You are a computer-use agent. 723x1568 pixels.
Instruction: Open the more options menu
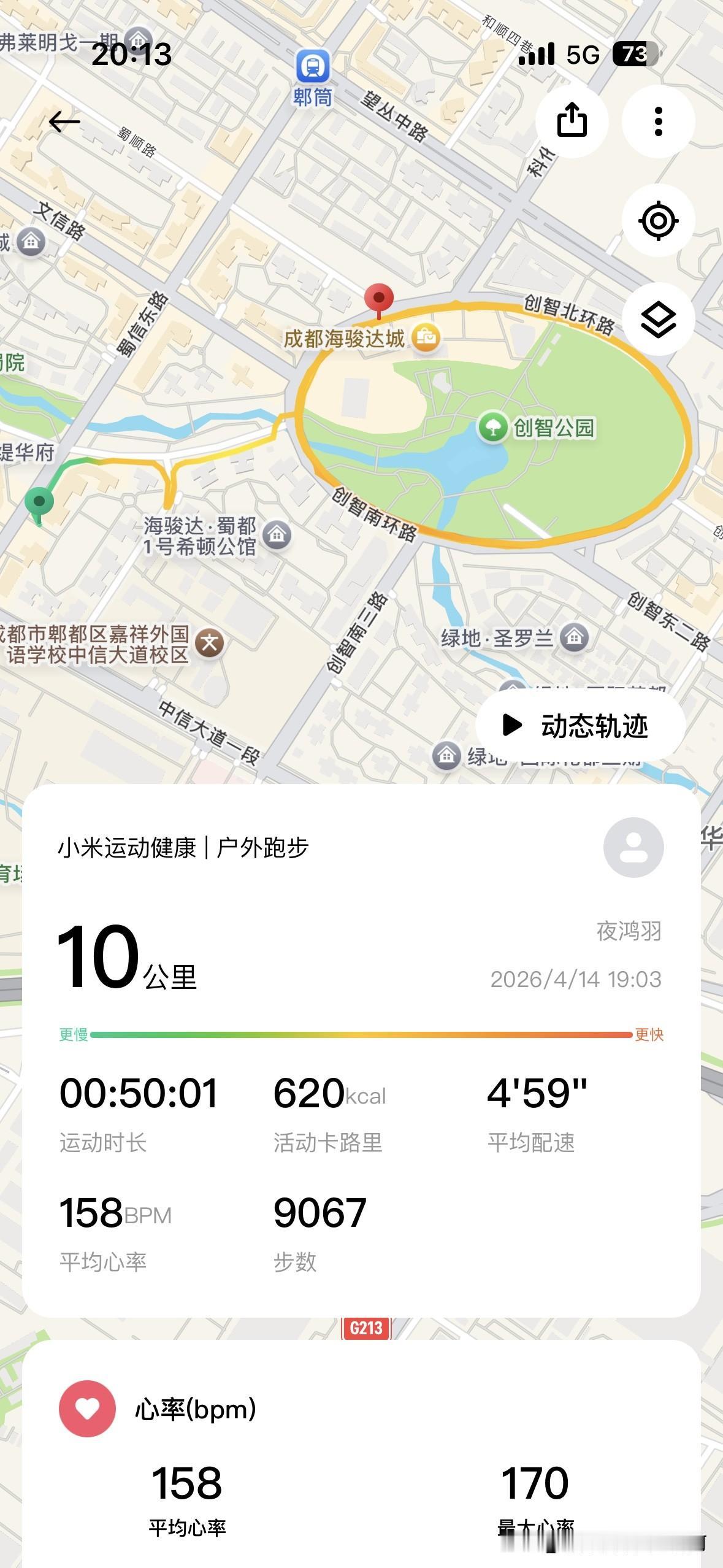[659, 121]
